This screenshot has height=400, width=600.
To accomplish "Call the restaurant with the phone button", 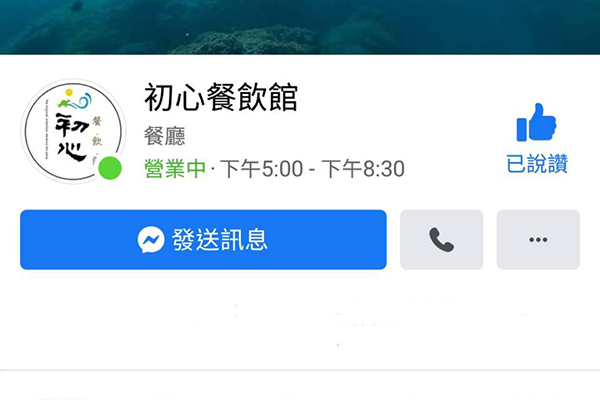I will [x=441, y=240].
